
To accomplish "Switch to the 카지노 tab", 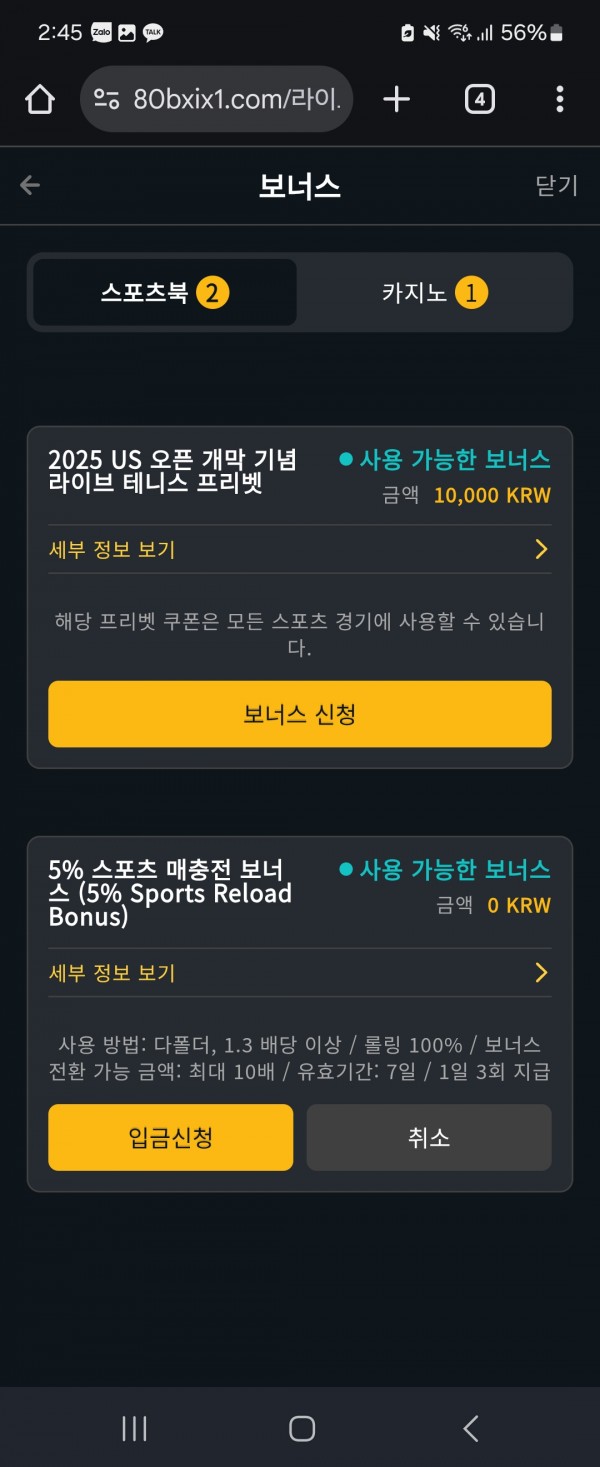I will click(434, 293).
